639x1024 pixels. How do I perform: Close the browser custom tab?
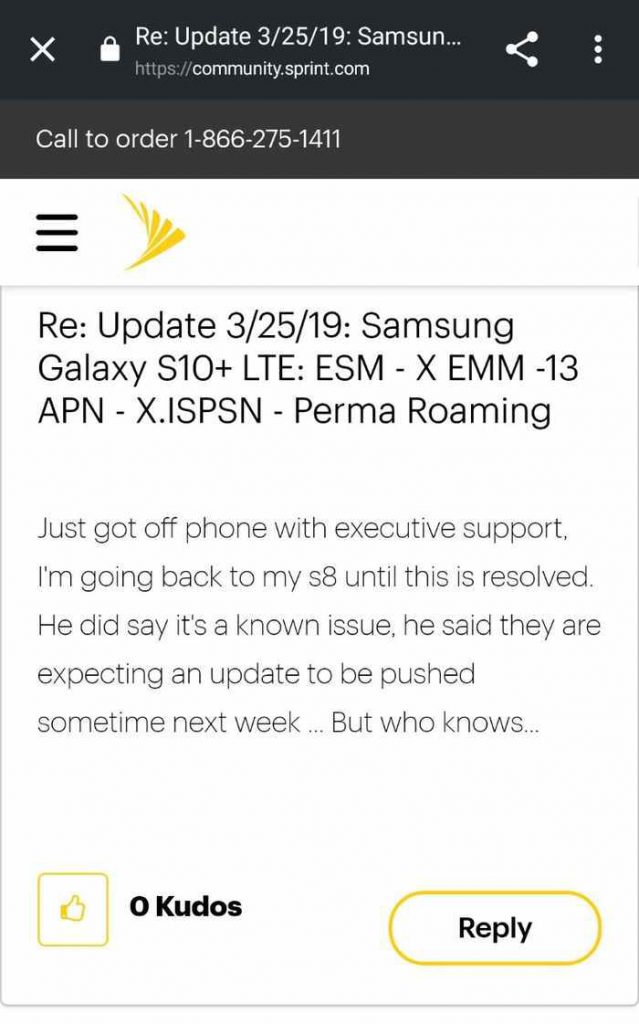(x=43, y=50)
